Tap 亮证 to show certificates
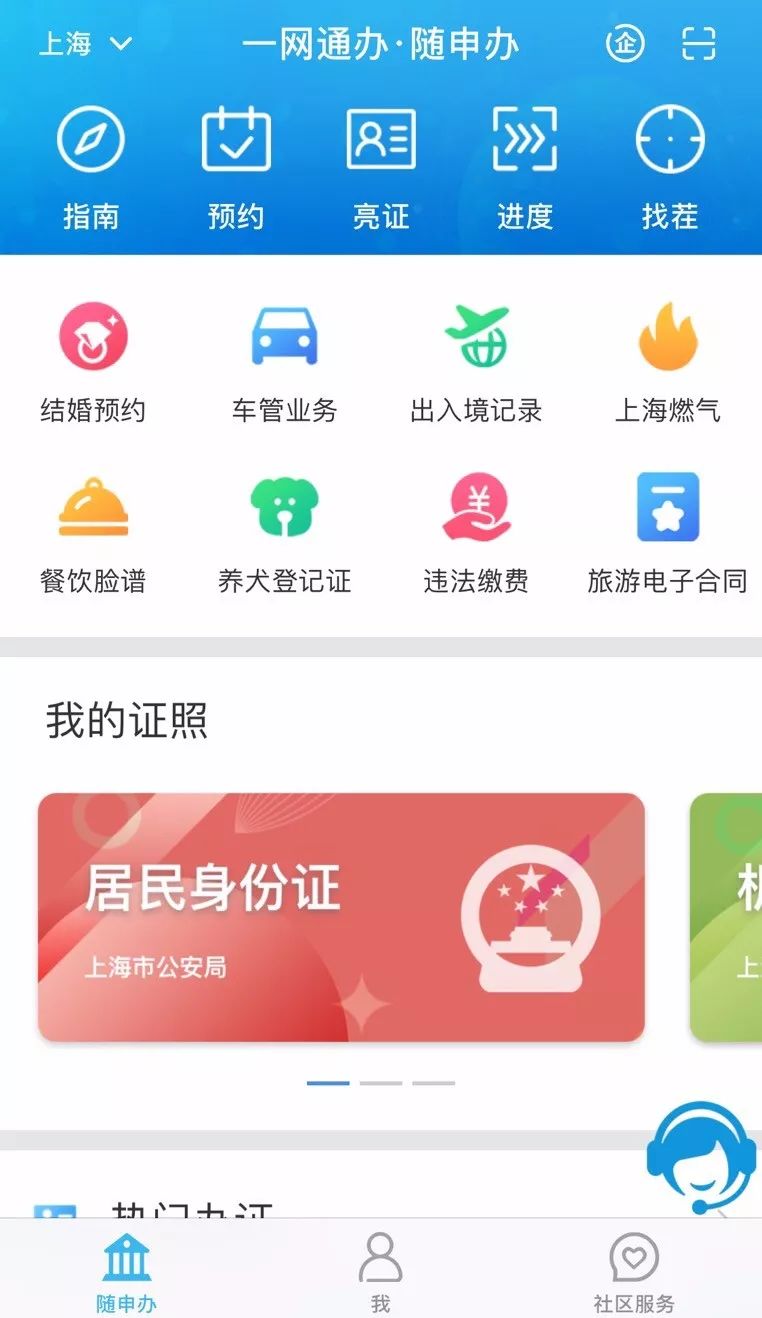 (381, 168)
